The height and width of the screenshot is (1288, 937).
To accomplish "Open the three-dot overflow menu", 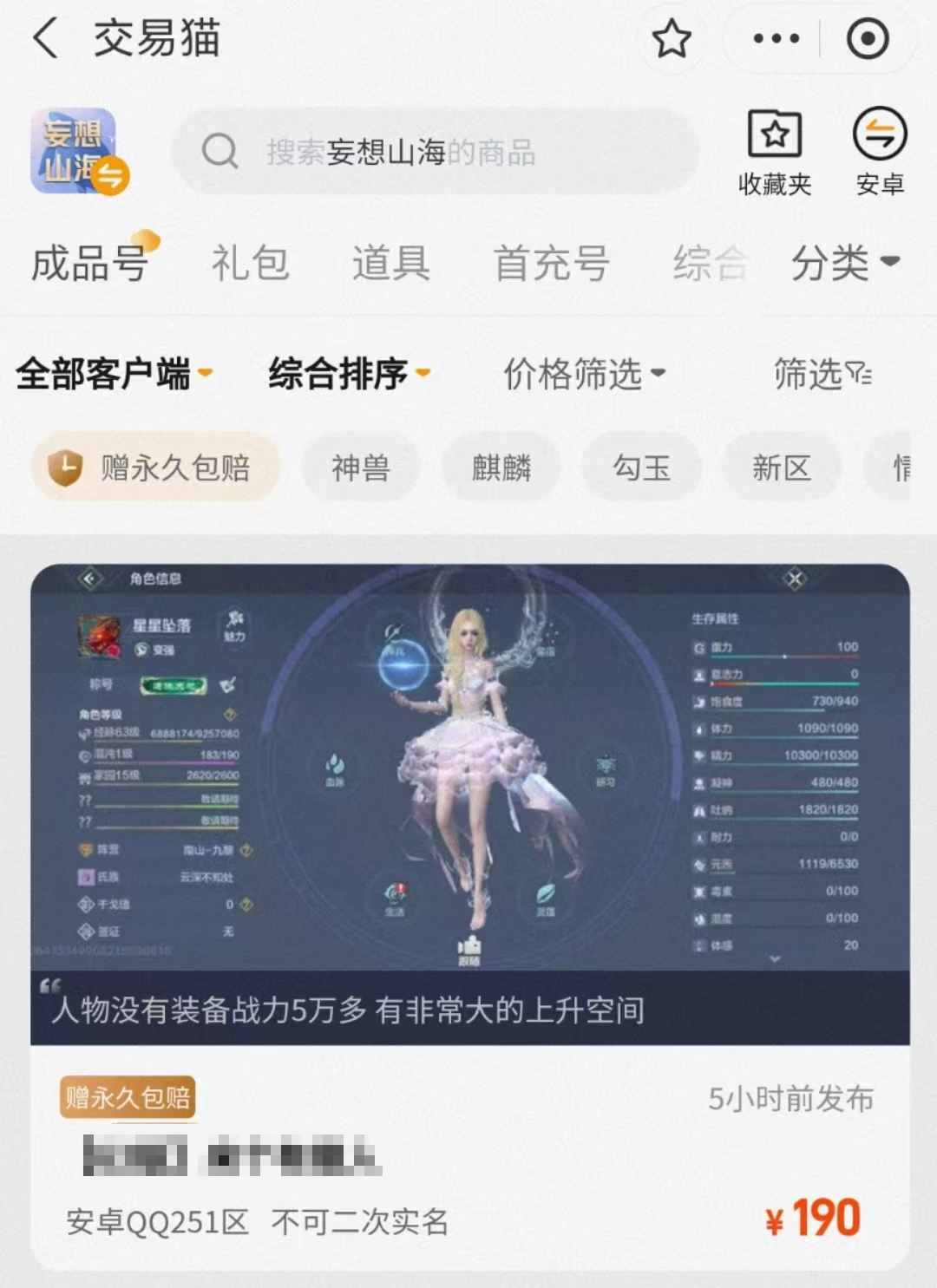I will pyautogui.click(x=776, y=39).
